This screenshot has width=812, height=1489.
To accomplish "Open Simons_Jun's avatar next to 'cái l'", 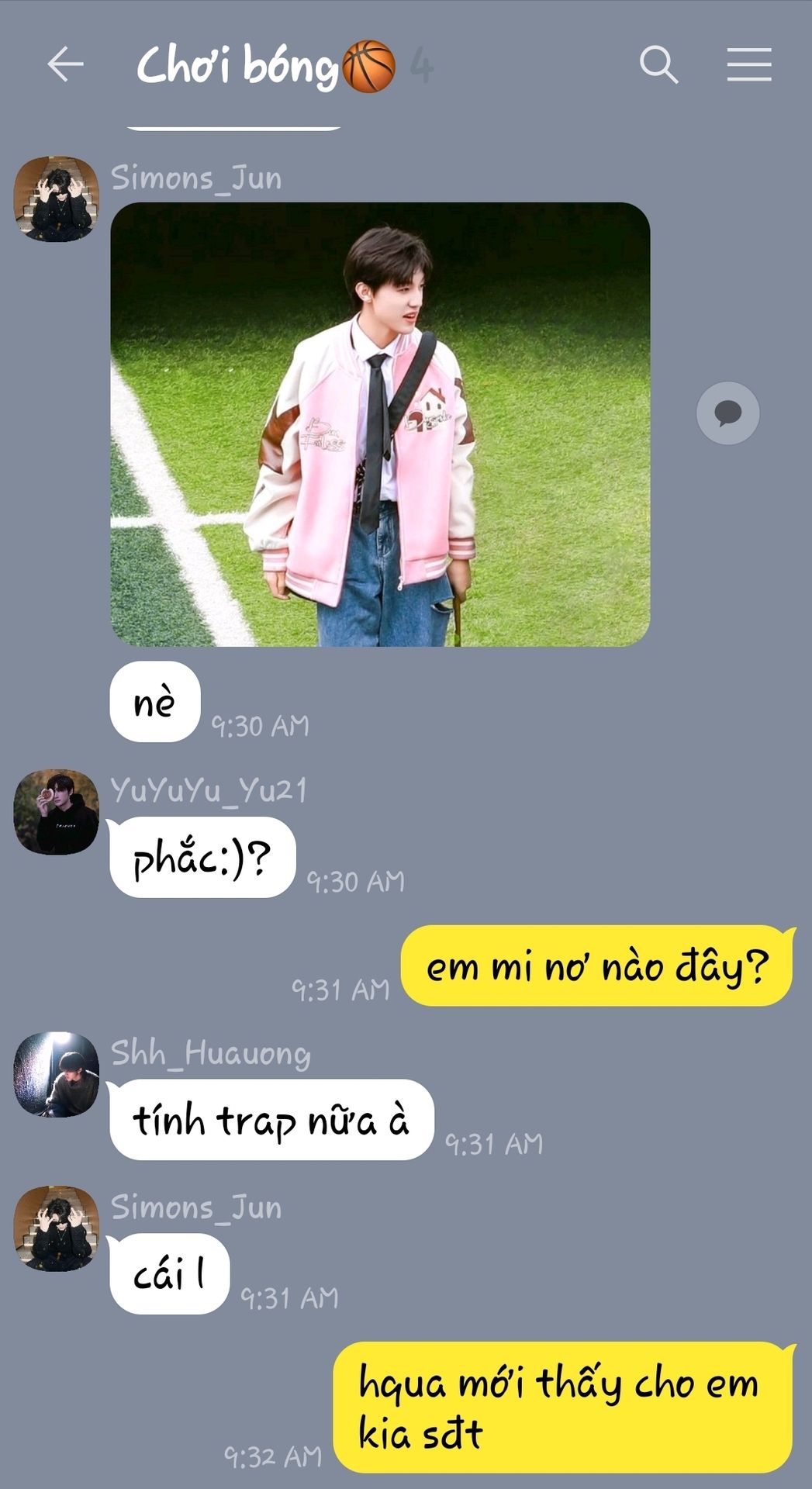I will [57, 1228].
